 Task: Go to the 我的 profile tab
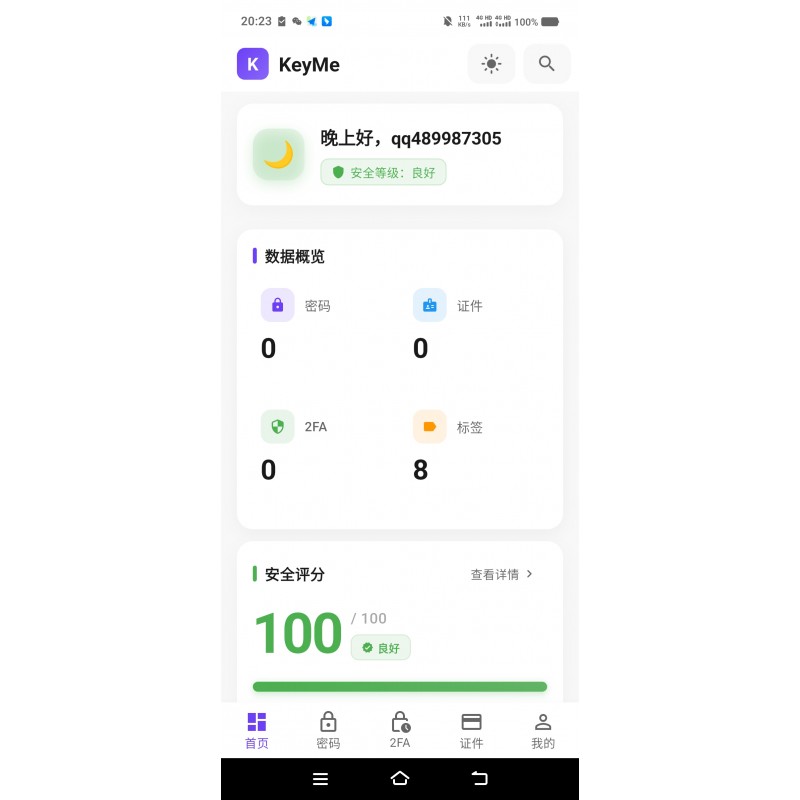[543, 731]
